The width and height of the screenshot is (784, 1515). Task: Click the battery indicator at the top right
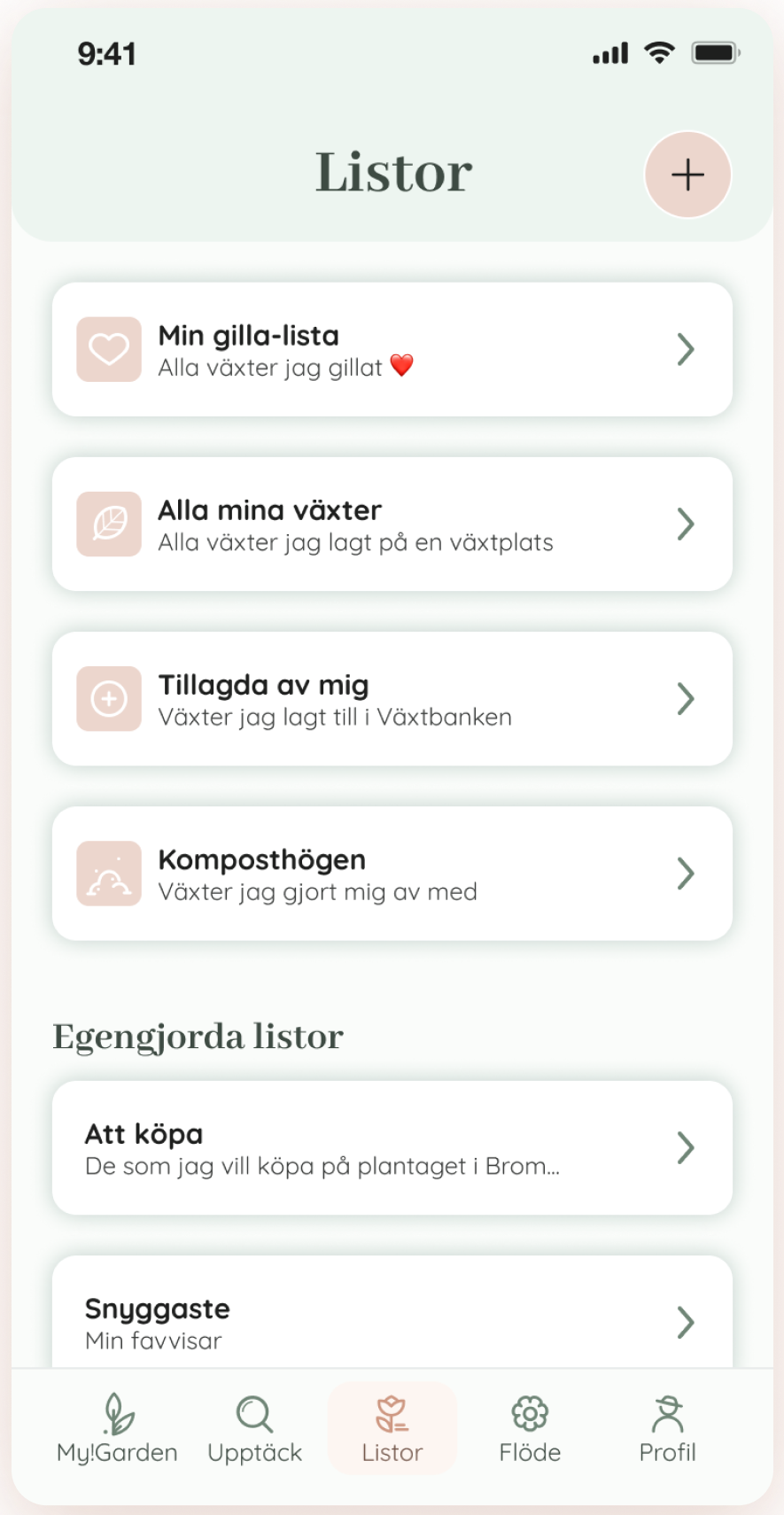(x=716, y=53)
